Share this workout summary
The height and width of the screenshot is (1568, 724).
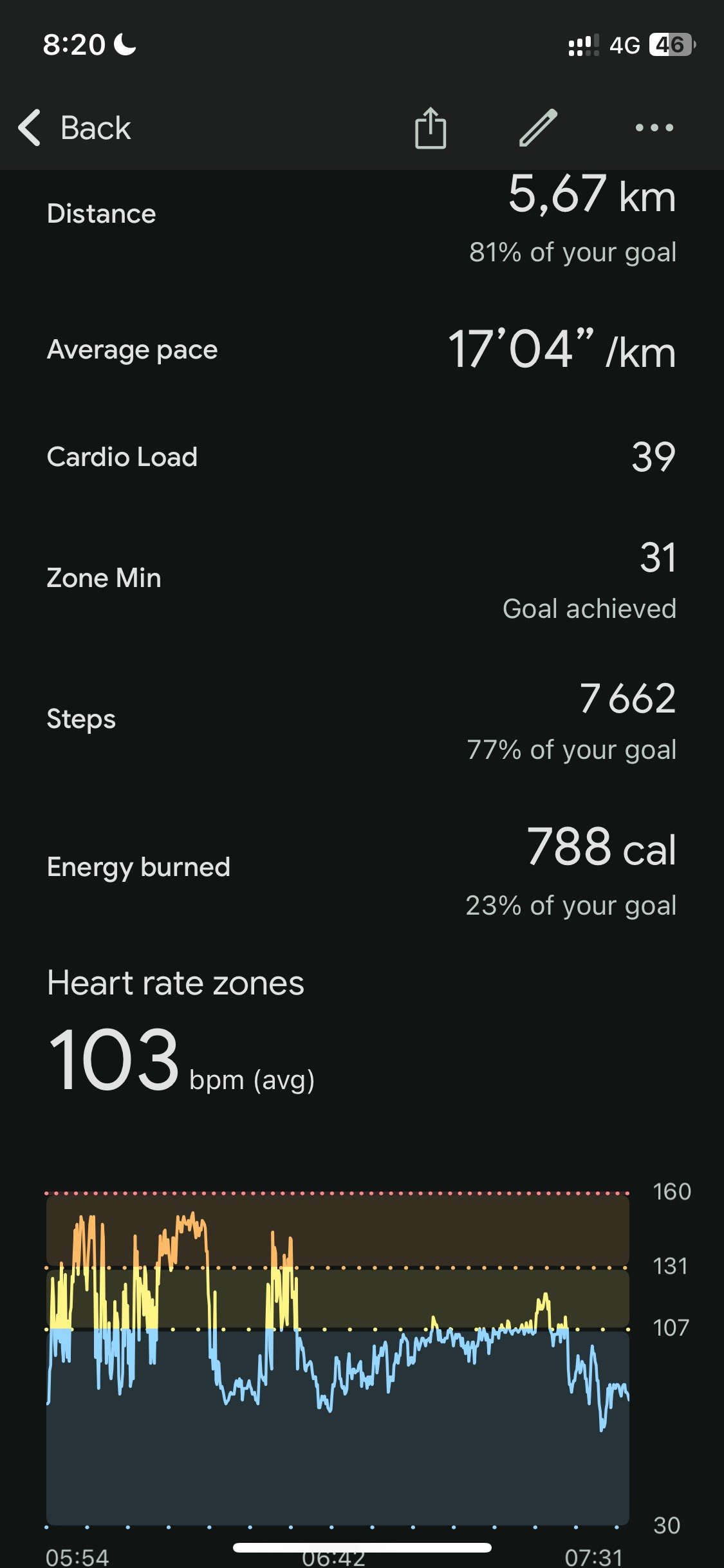click(431, 127)
